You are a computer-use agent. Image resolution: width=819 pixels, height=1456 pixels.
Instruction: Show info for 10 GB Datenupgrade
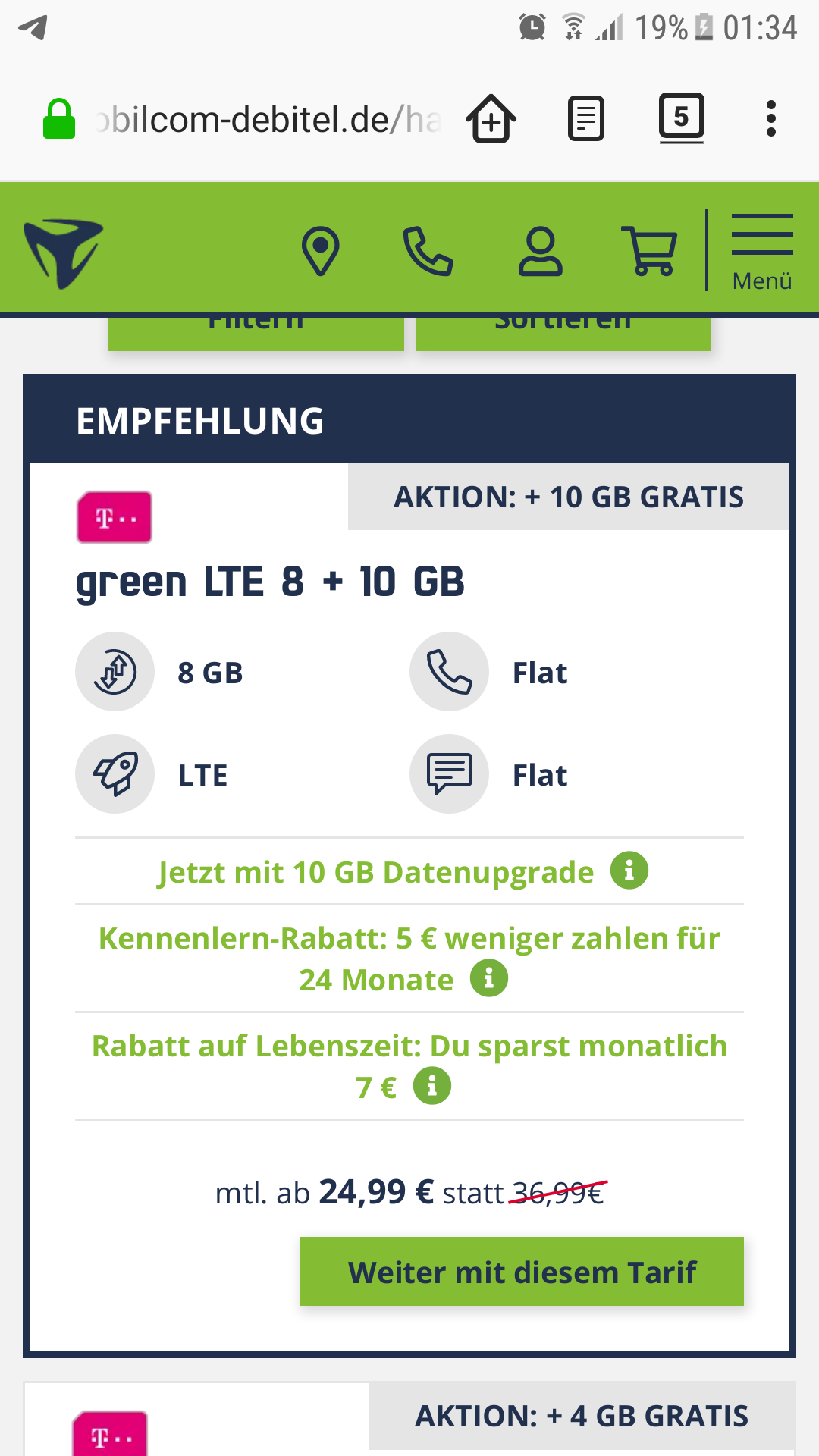[629, 870]
